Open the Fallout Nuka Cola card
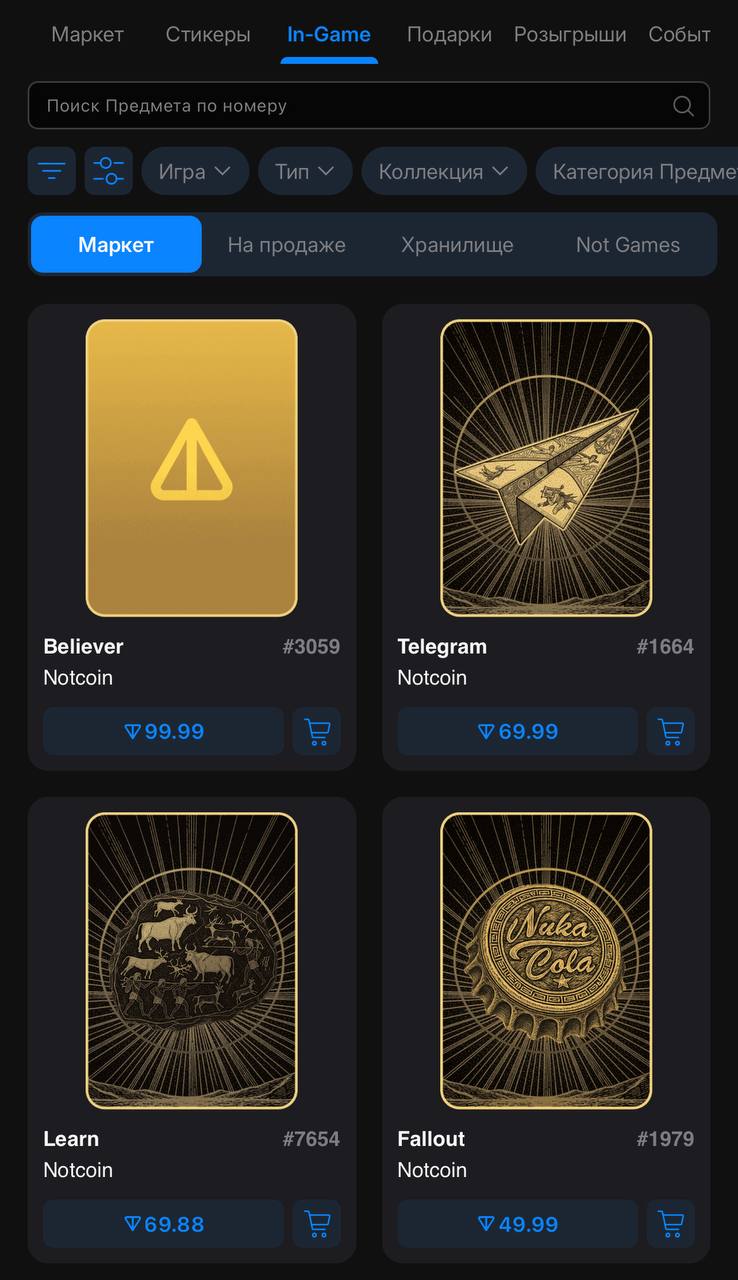This screenshot has width=738, height=1280. coord(546,960)
